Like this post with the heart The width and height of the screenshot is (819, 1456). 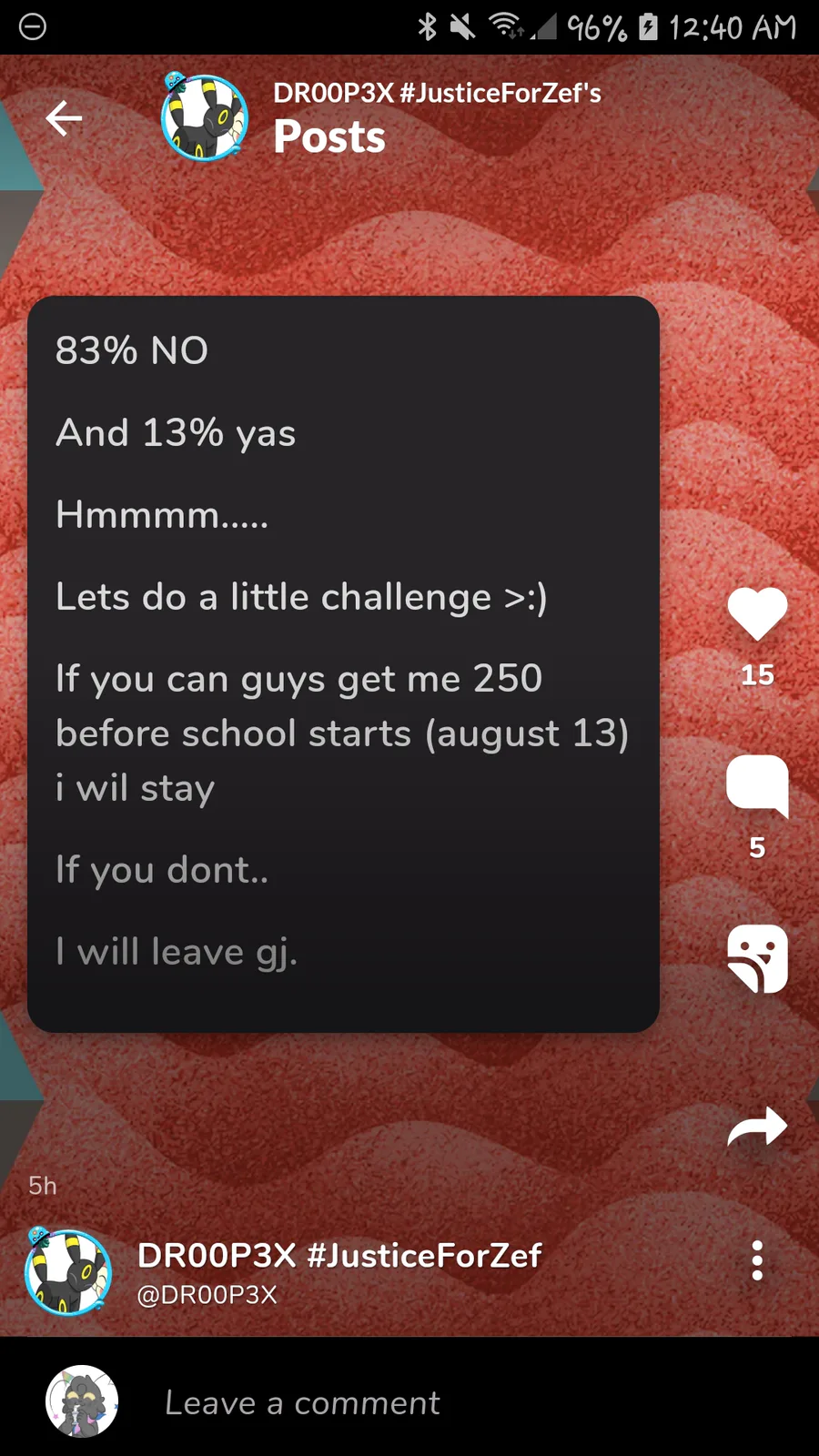pyautogui.click(x=757, y=614)
